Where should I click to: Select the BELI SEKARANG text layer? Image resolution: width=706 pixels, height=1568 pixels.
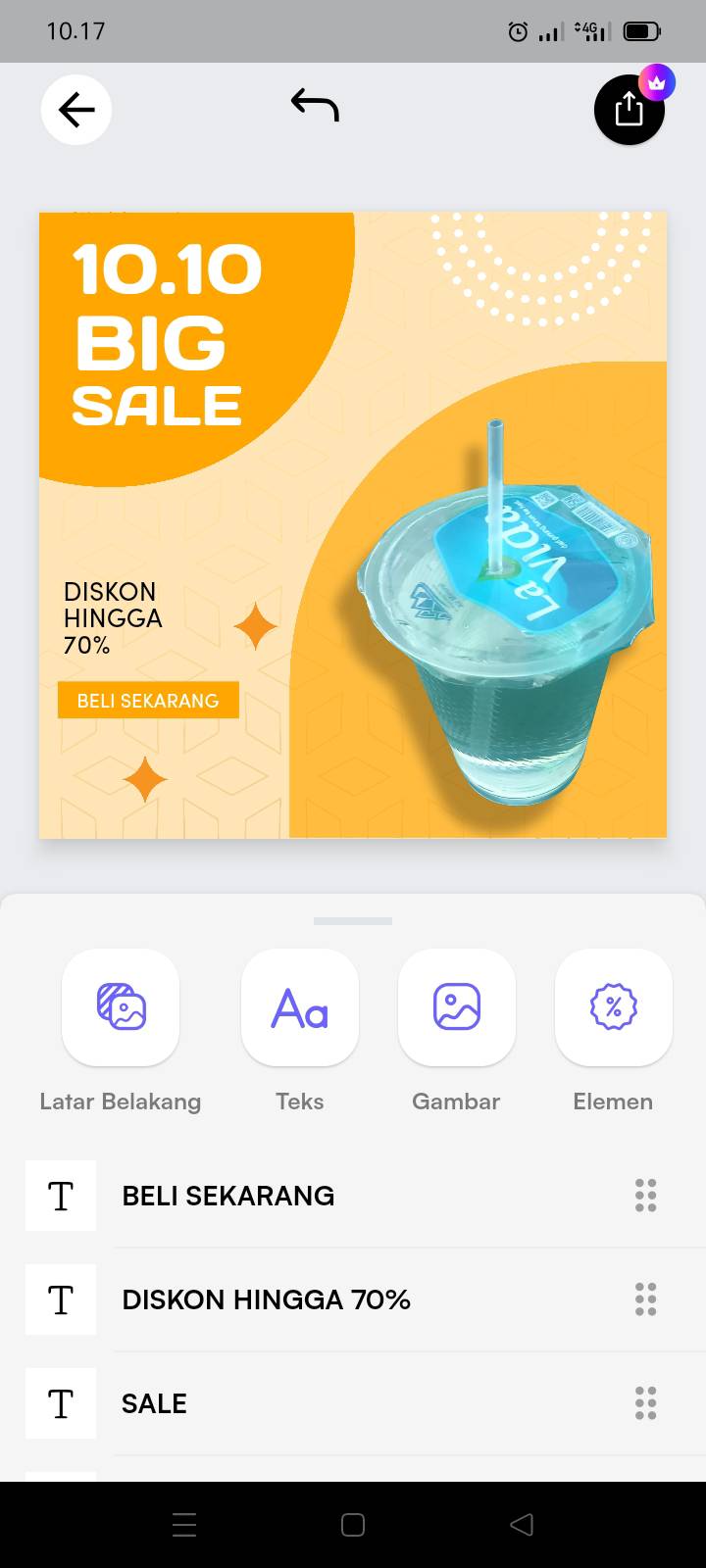click(x=353, y=1196)
